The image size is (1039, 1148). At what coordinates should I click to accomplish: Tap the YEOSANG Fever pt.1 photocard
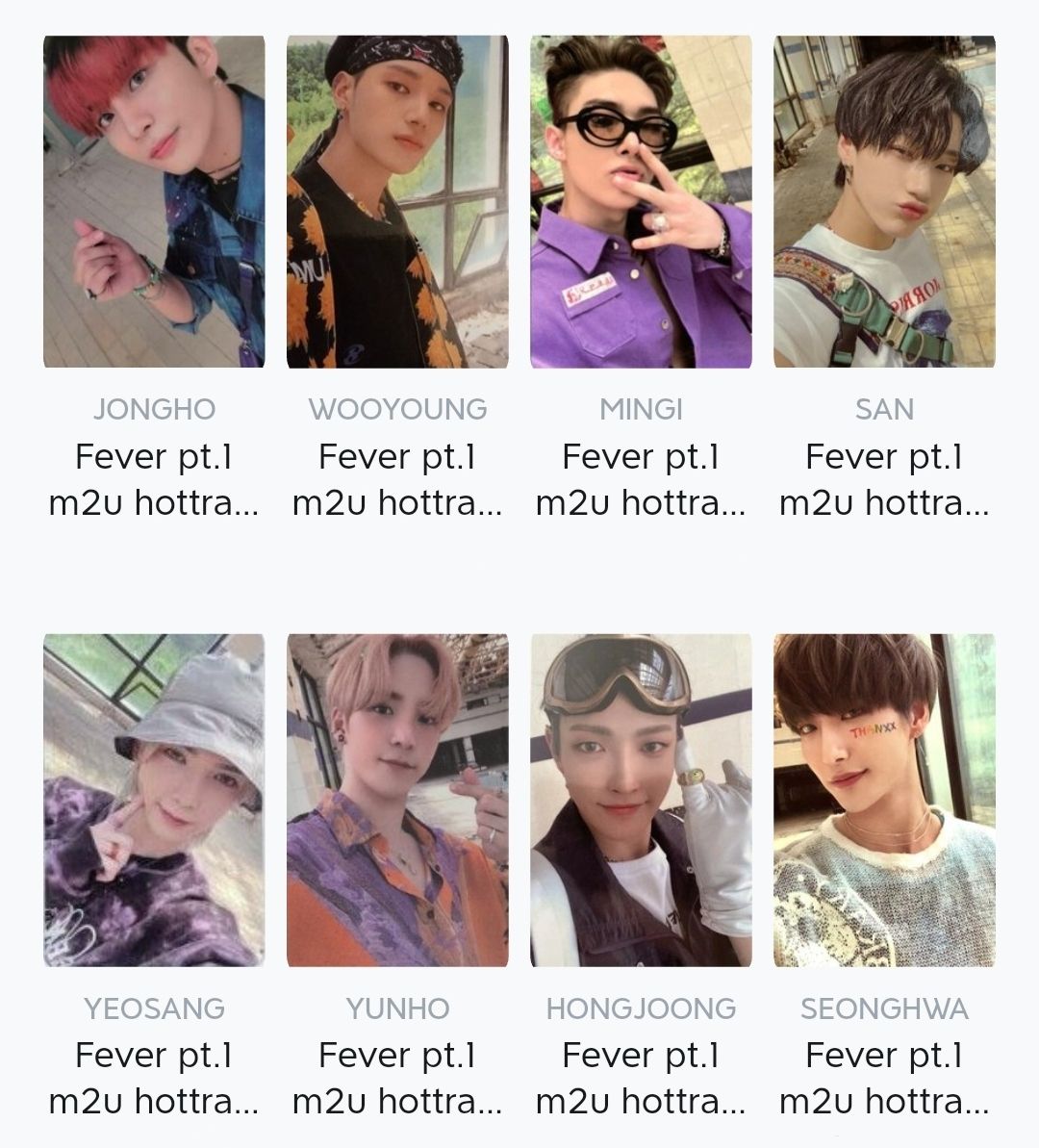pos(154,801)
